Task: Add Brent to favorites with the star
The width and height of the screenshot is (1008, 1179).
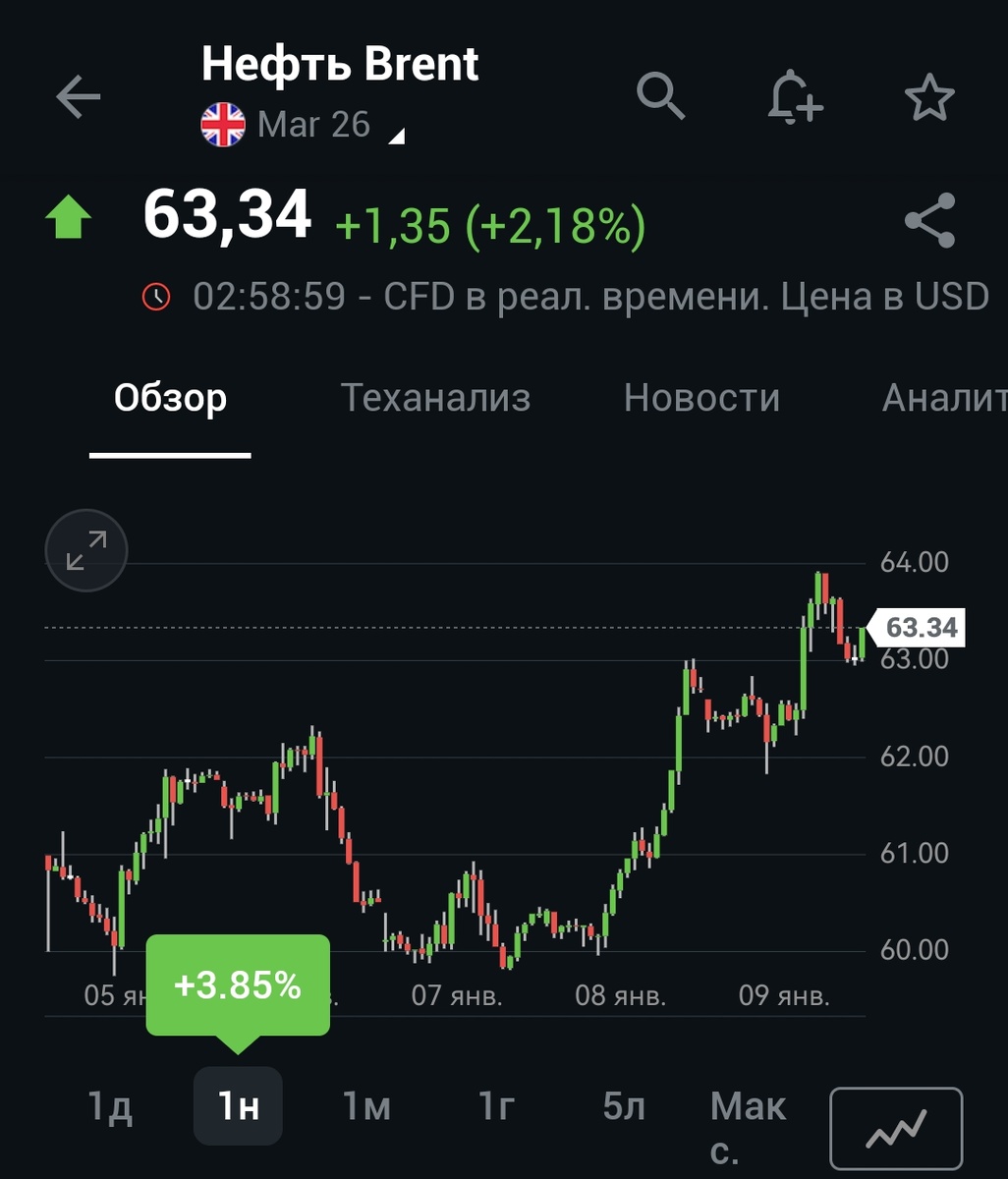Action: [x=928, y=97]
